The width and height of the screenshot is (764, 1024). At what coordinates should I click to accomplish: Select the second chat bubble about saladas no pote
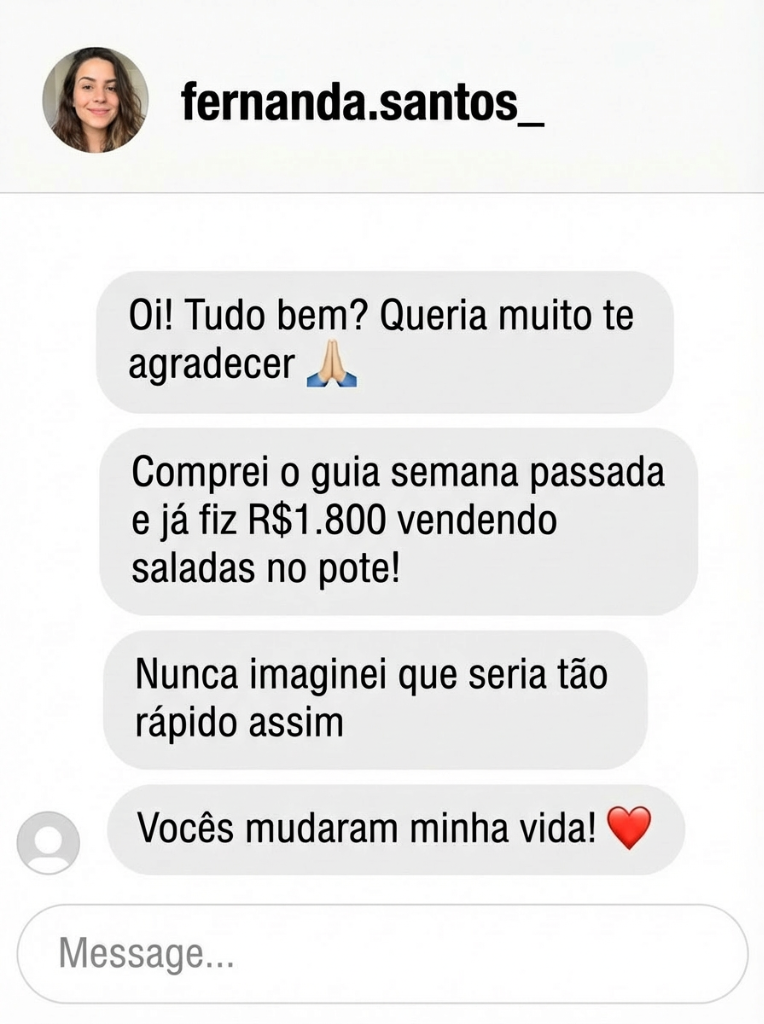(400, 519)
